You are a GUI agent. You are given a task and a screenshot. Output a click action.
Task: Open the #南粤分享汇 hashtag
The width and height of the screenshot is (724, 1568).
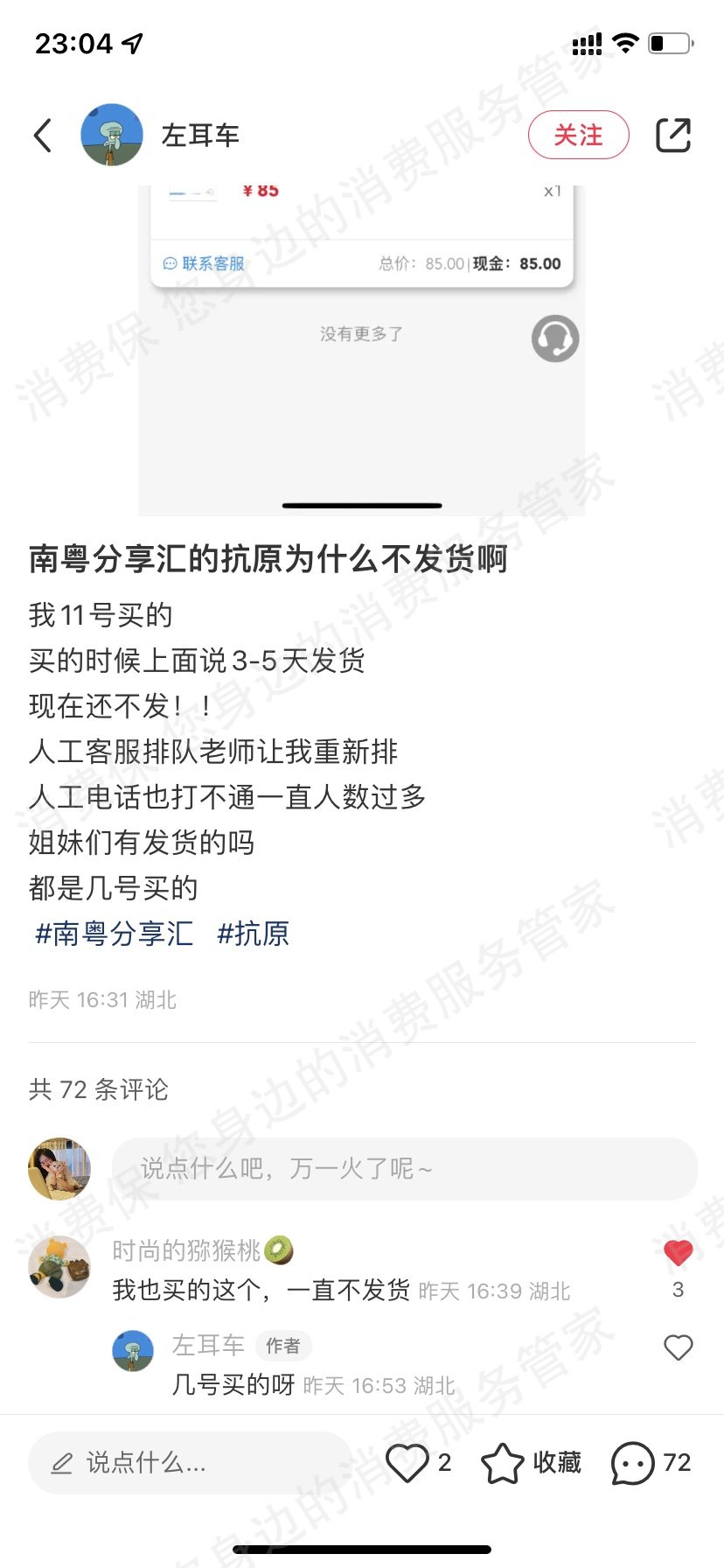click(x=114, y=934)
